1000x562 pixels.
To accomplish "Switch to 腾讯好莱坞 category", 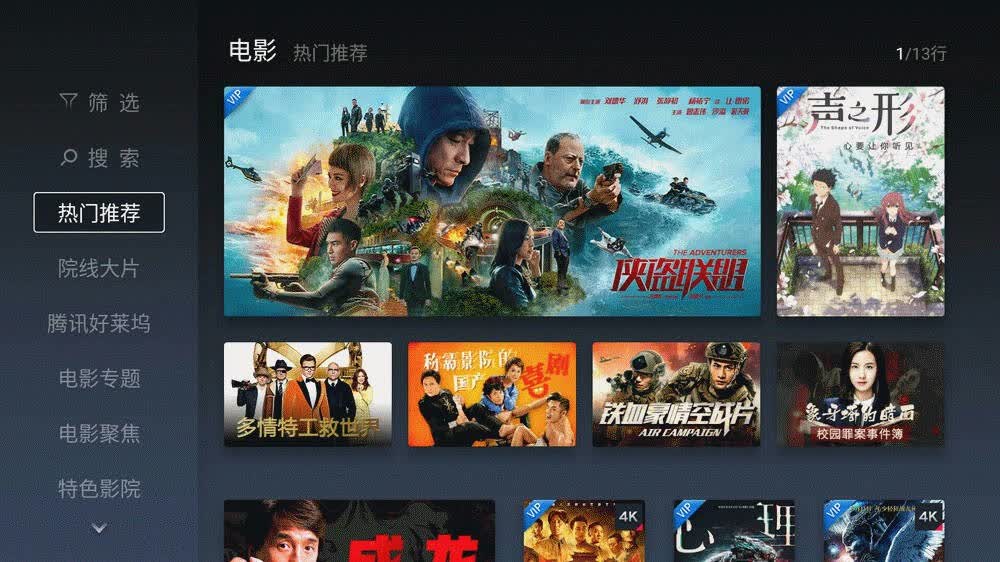I will point(99,323).
